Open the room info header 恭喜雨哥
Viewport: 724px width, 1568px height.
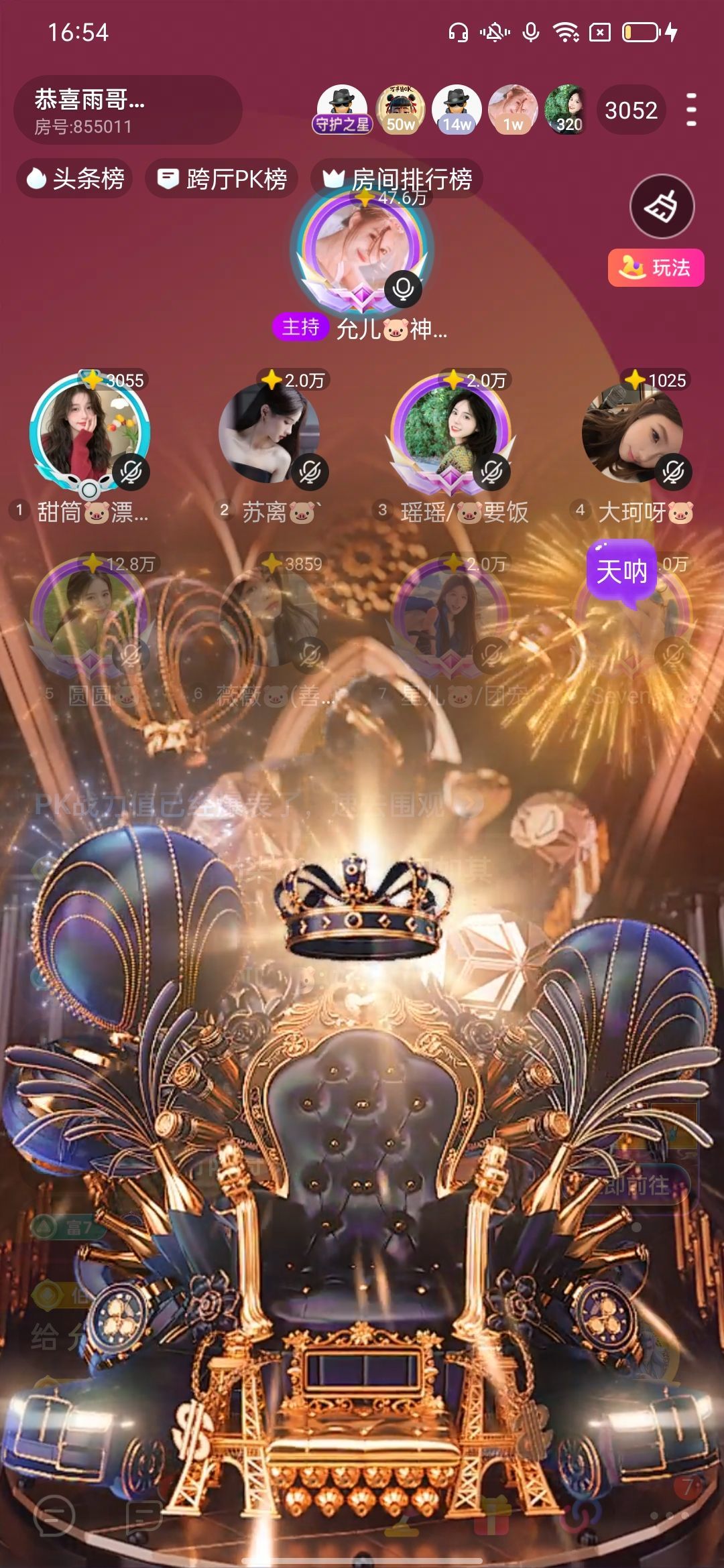pyautogui.click(x=127, y=111)
